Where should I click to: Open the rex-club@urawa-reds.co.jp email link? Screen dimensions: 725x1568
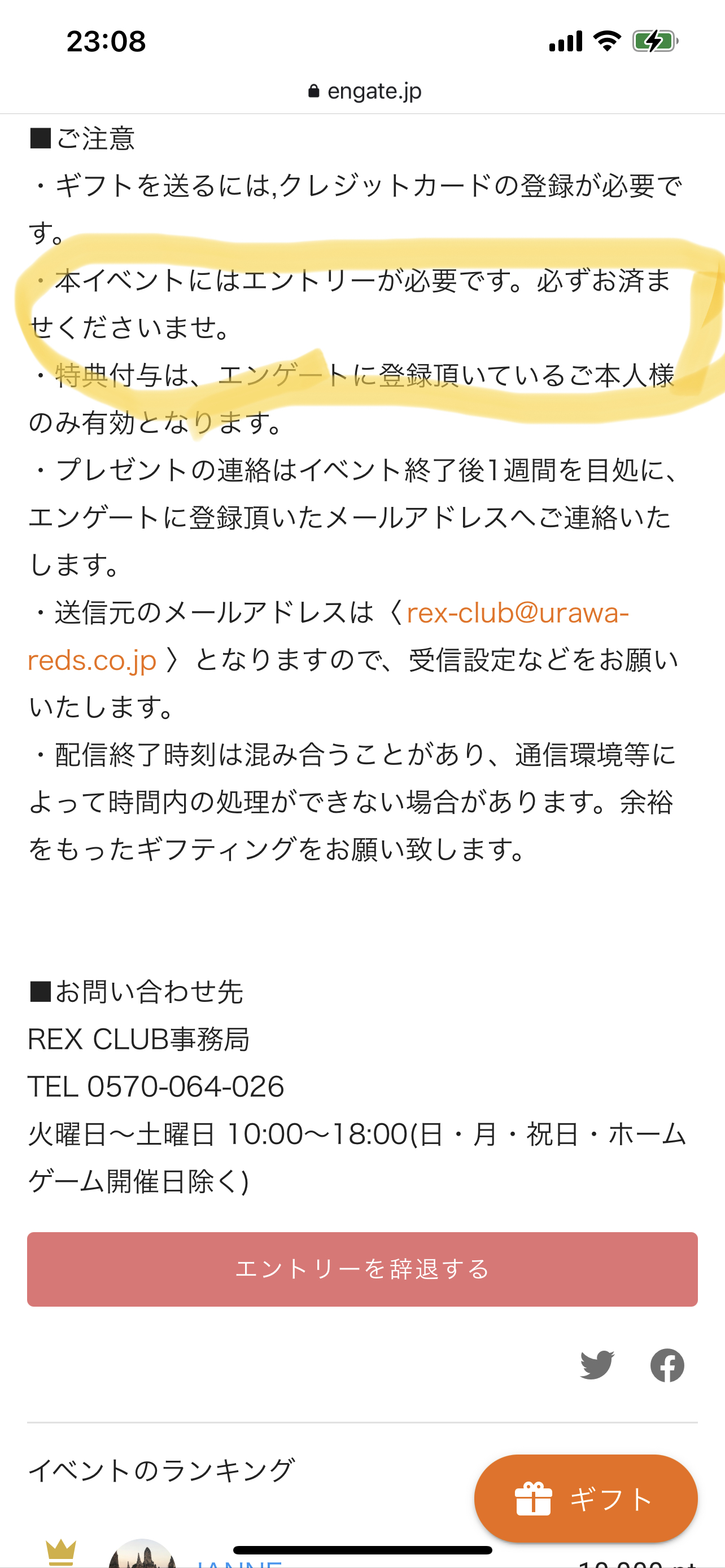coord(517,613)
